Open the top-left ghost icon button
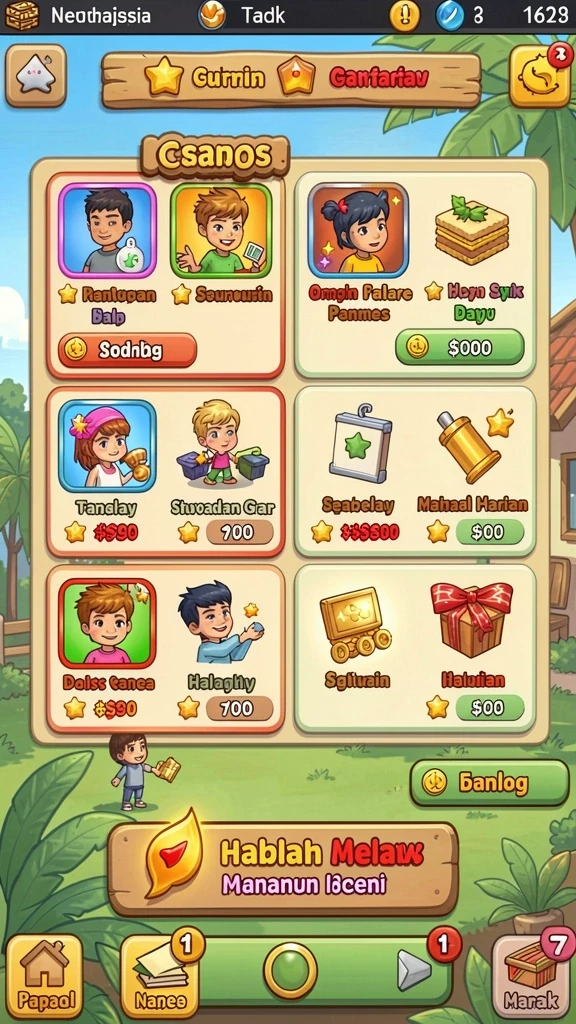 36,76
